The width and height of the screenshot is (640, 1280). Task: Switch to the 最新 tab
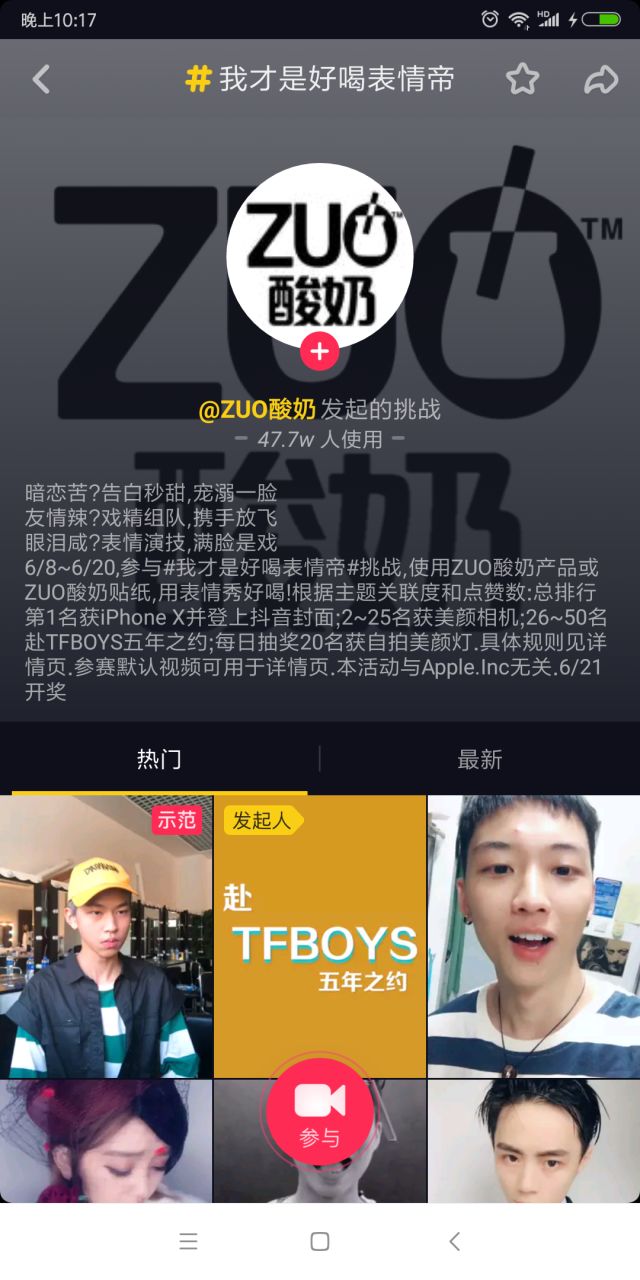click(x=480, y=760)
